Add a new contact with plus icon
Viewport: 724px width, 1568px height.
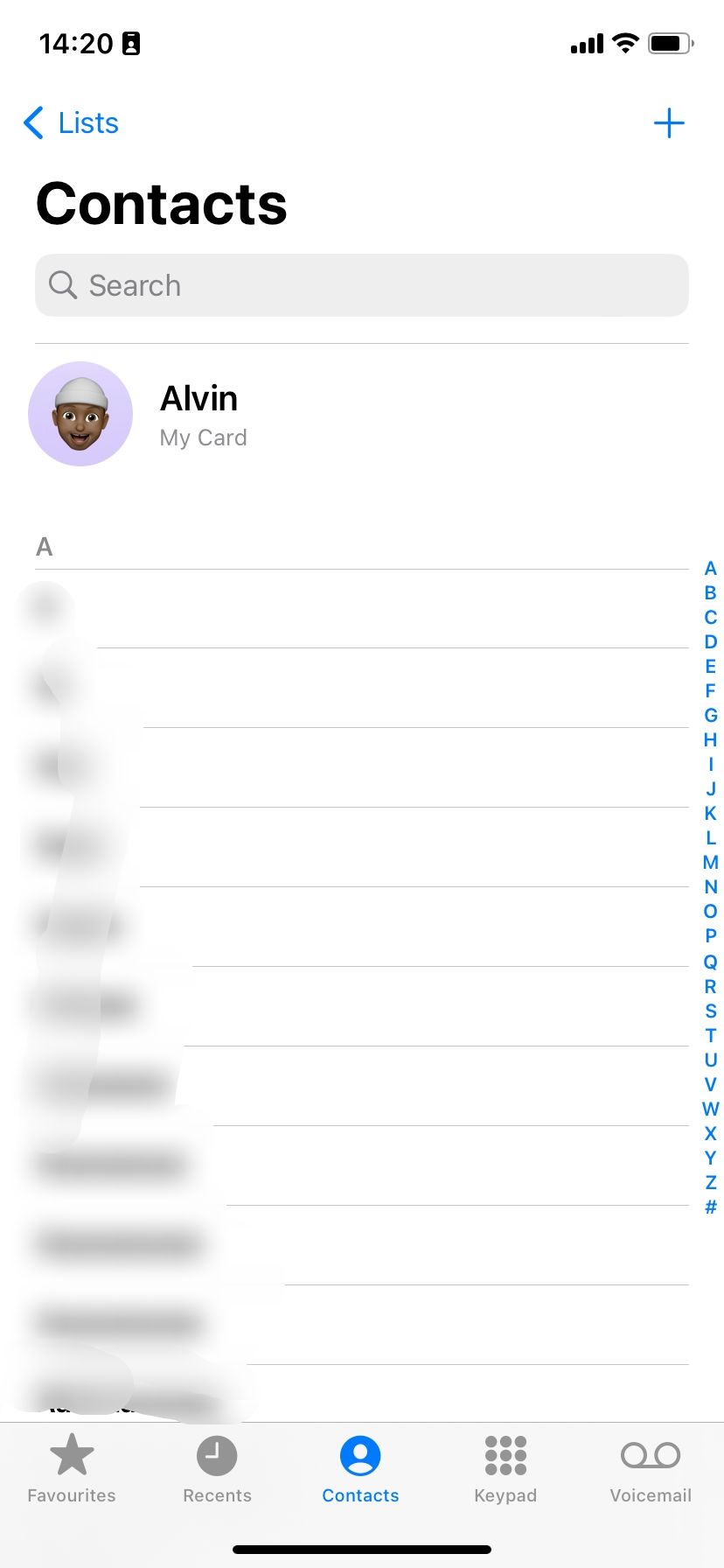[x=668, y=123]
